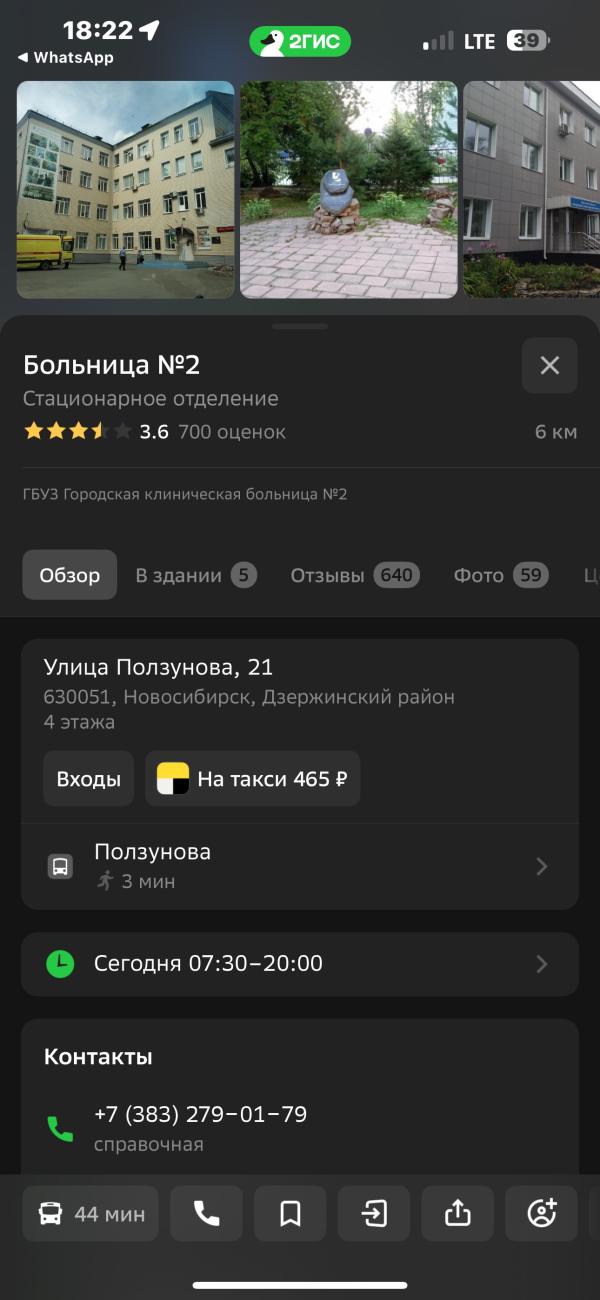
Task: Tap the phone call button in the bottom toolbar
Action: 206,1214
